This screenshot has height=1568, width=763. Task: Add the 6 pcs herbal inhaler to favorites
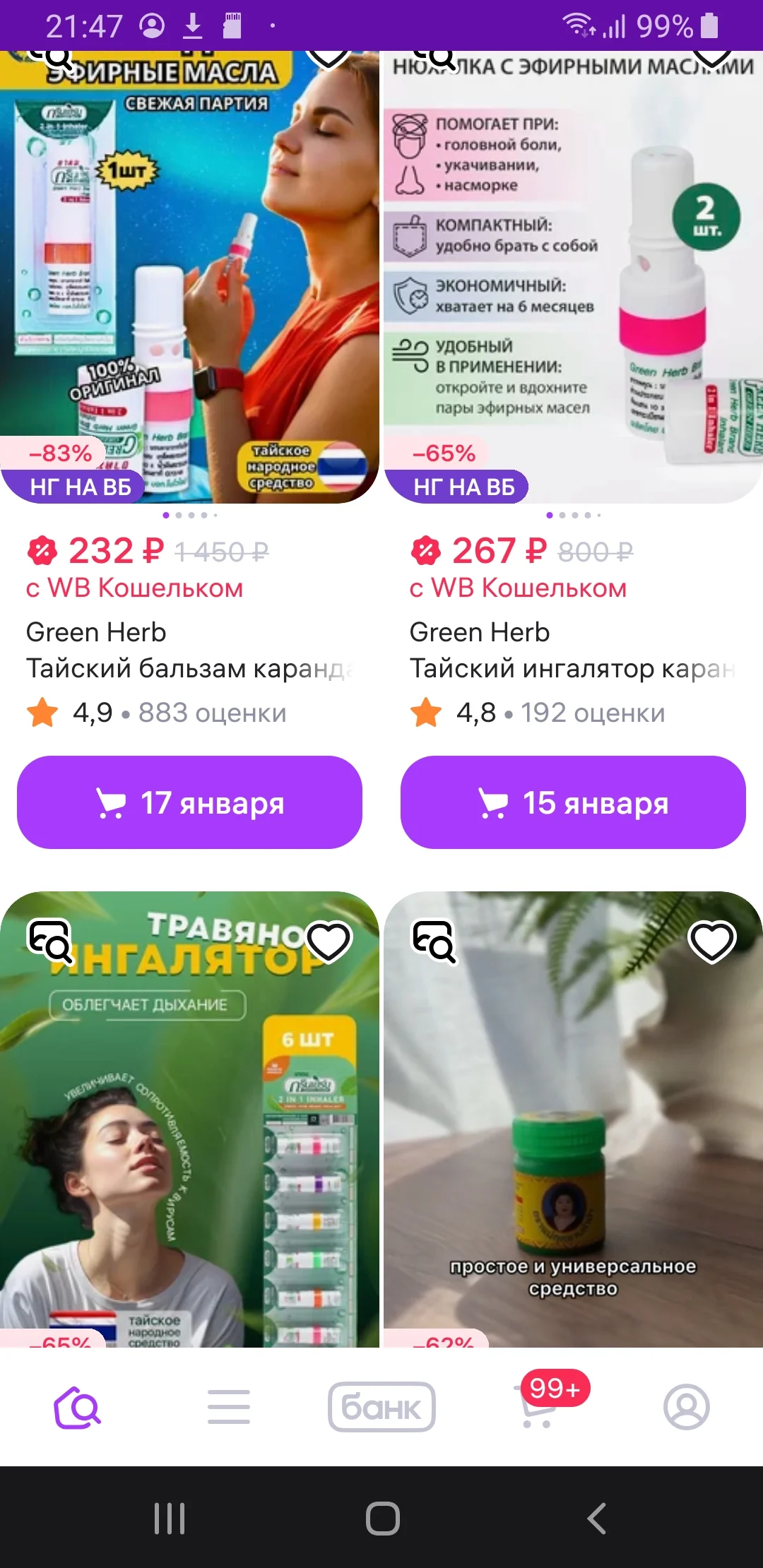point(329,942)
